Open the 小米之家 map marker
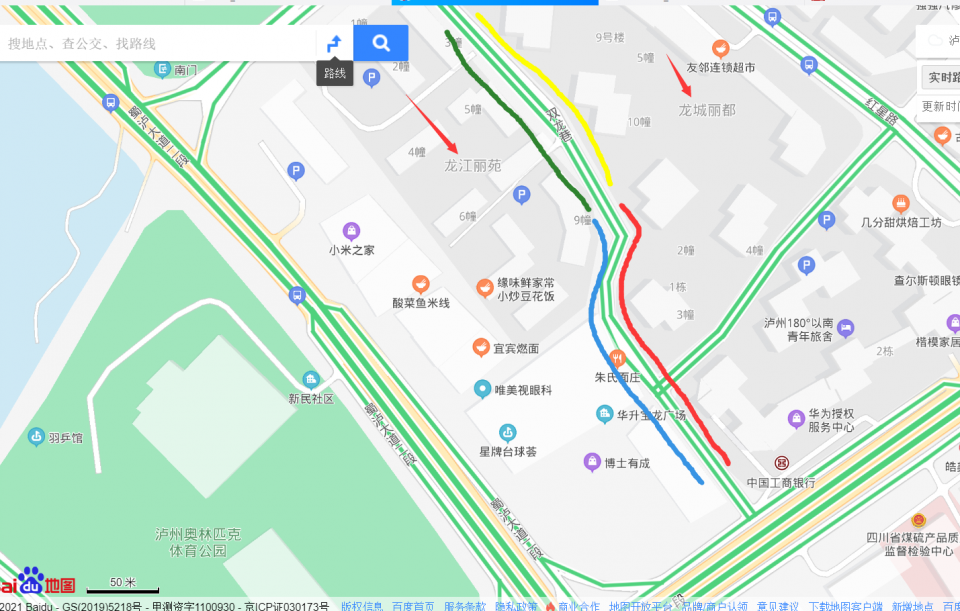This screenshot has width=960, height=611. coord(351,231)
